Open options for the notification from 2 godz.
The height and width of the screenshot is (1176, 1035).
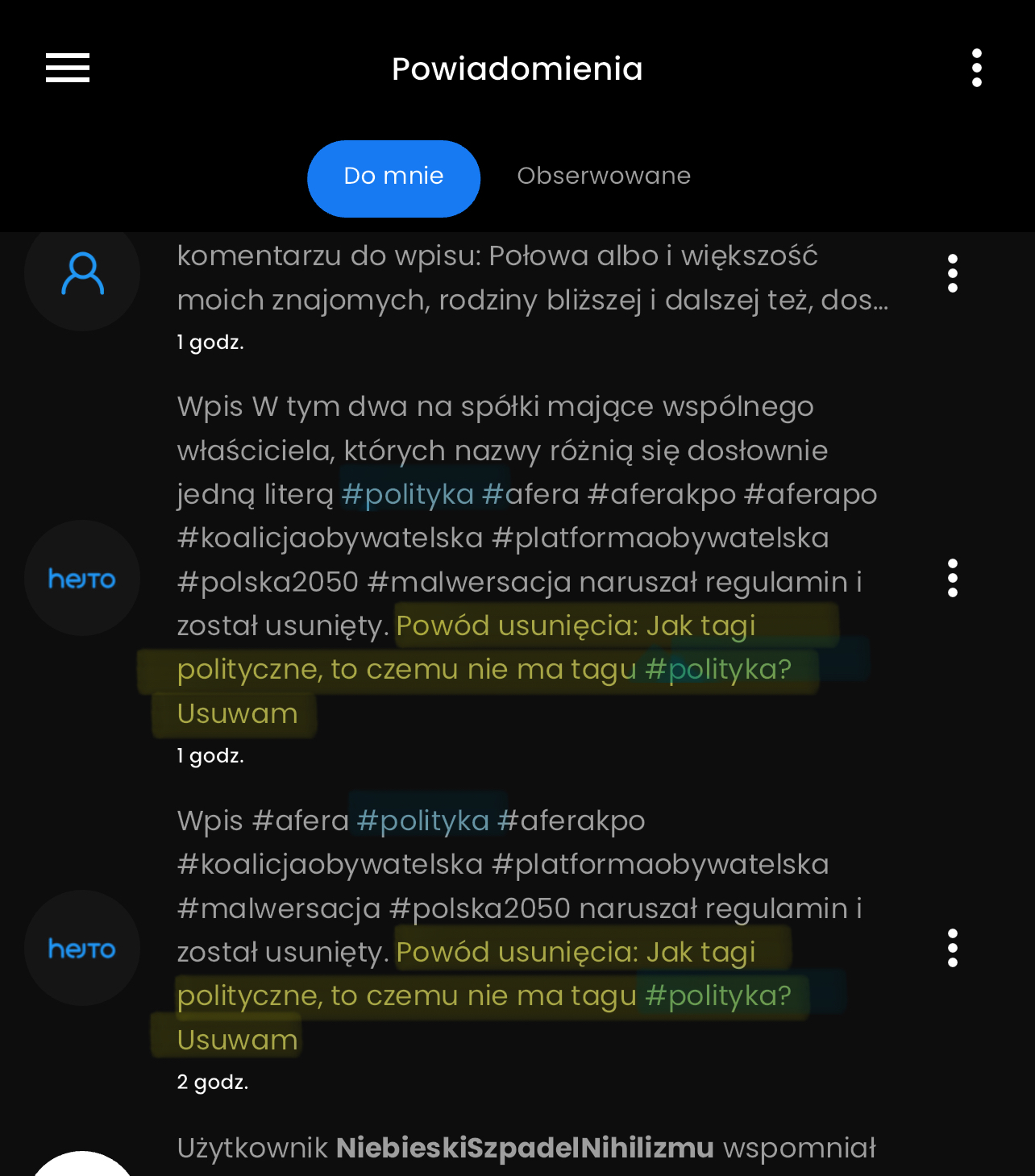[952, 948]
